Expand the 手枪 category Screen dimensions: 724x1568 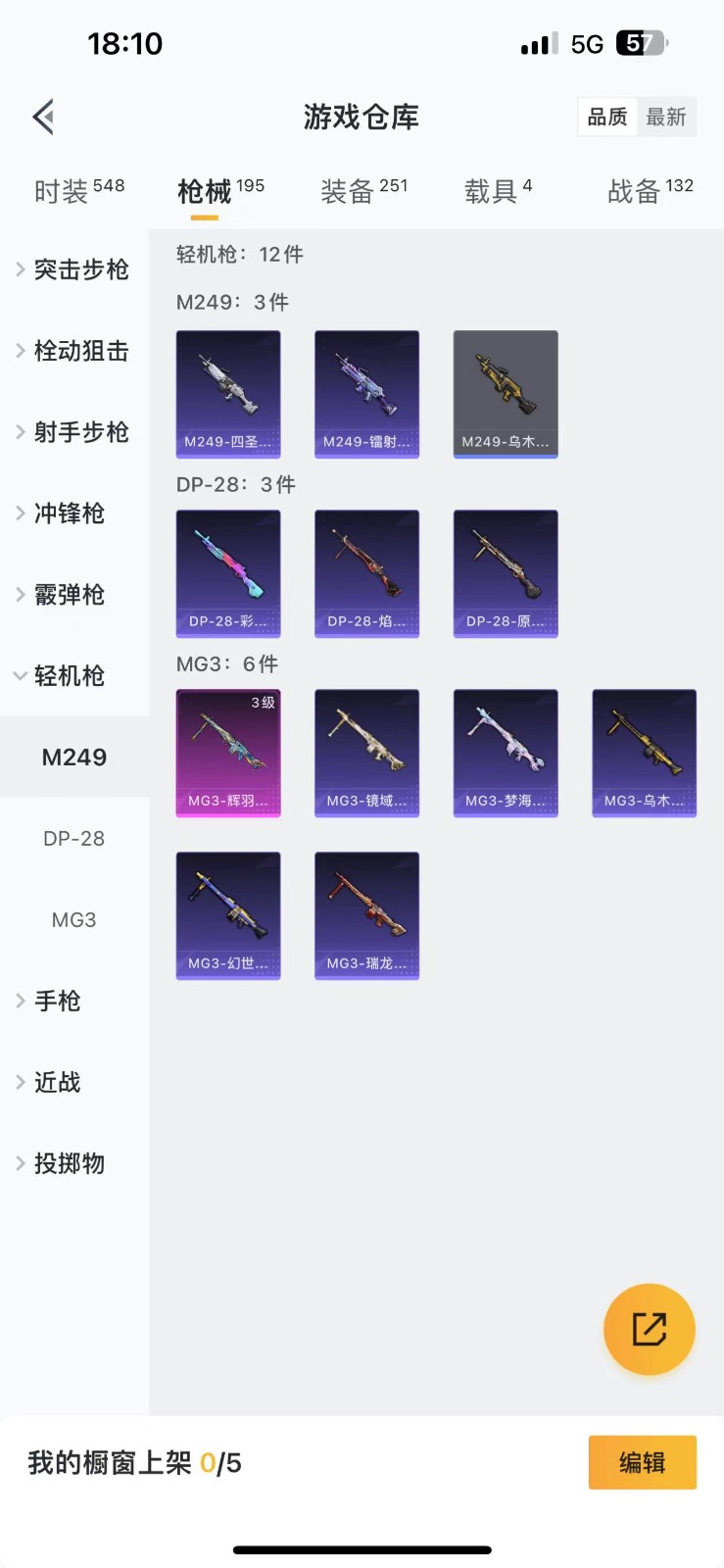[x=59, y=1002]
